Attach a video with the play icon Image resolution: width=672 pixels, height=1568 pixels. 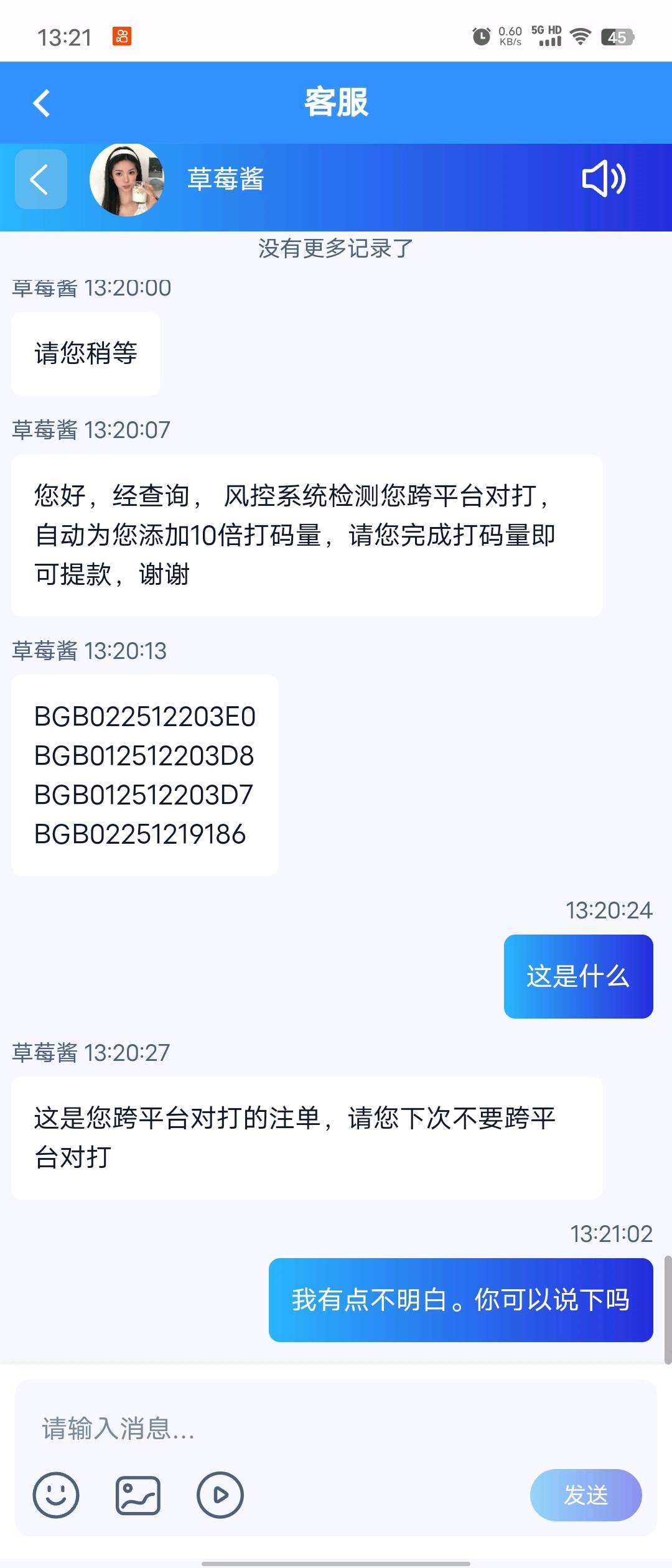click(x=220, y=1495)
